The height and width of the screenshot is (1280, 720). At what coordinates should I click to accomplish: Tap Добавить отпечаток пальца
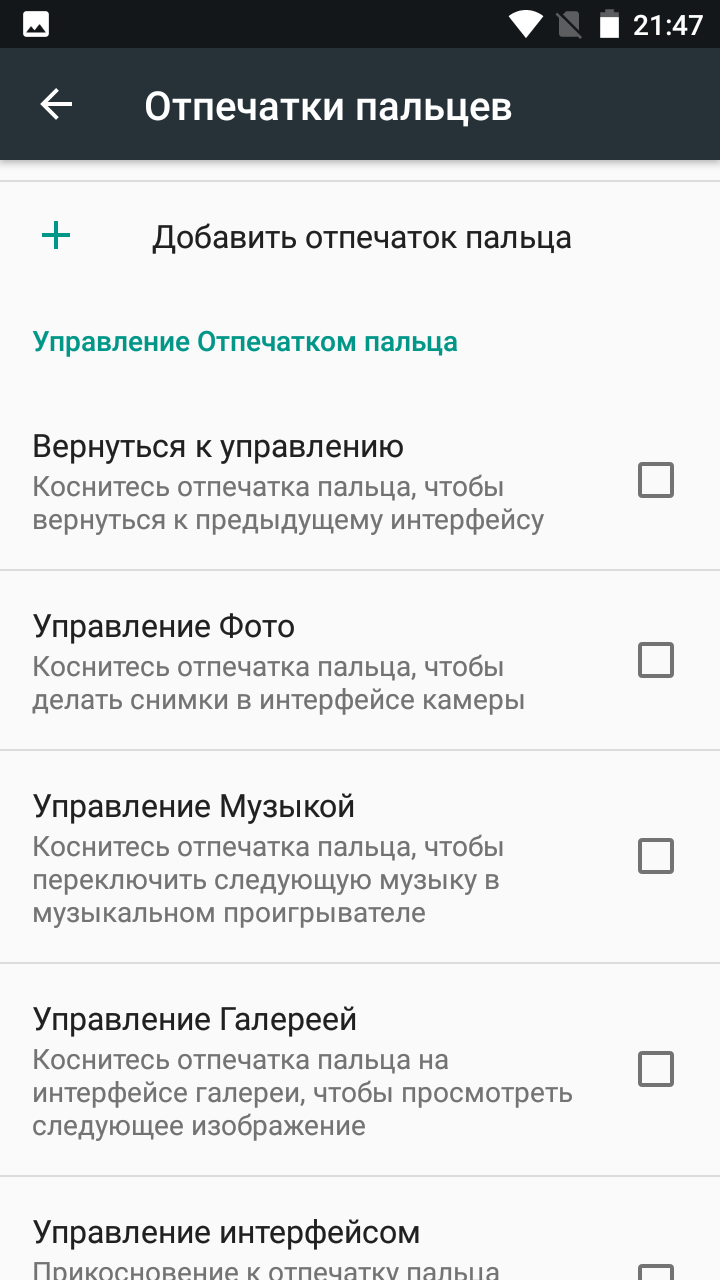[x=361, y=238]
